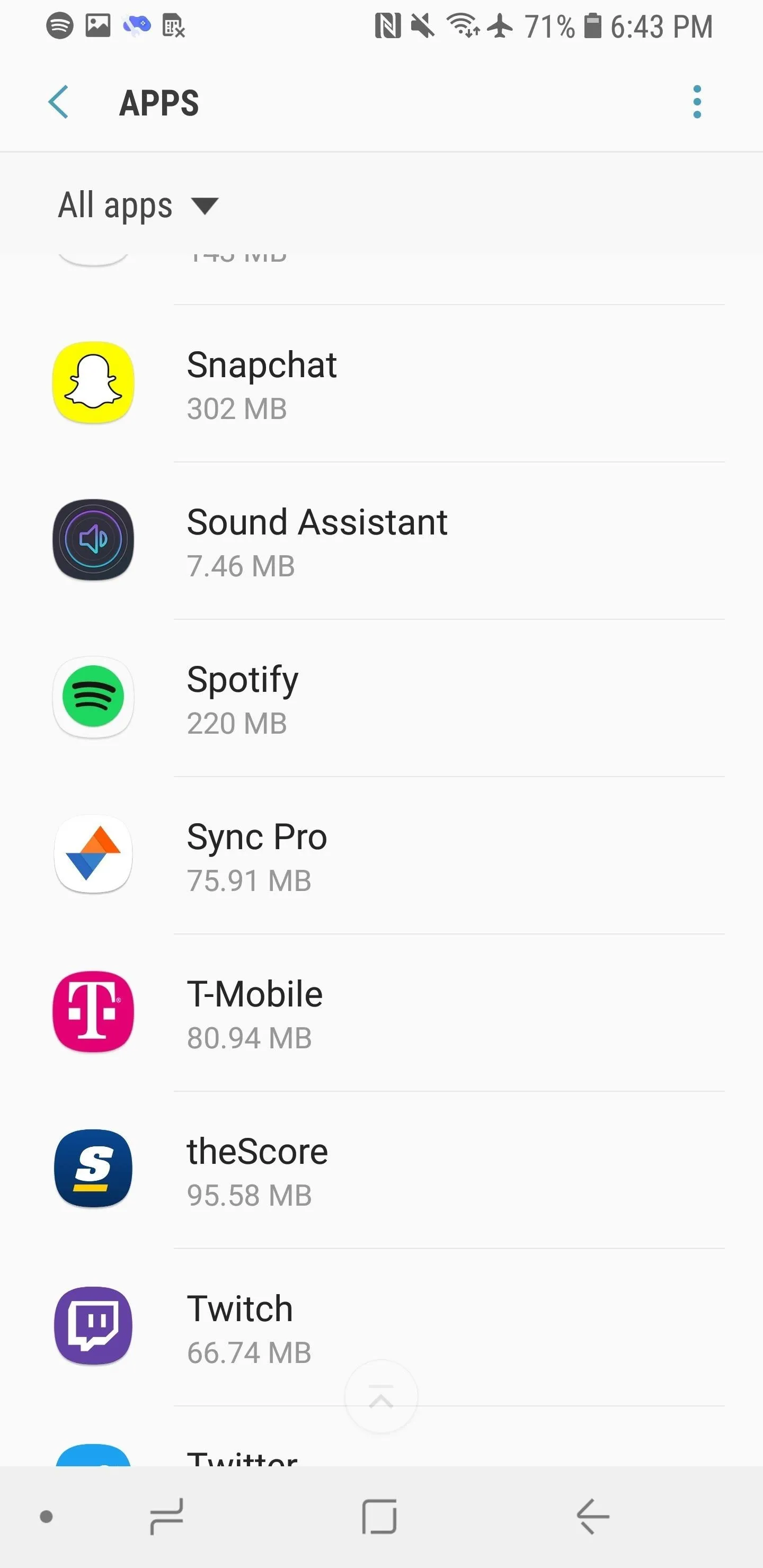Viewport: 763px width, 1568px height.
Task: Open Snapchat app info
Action: click(x=381, y=384)
